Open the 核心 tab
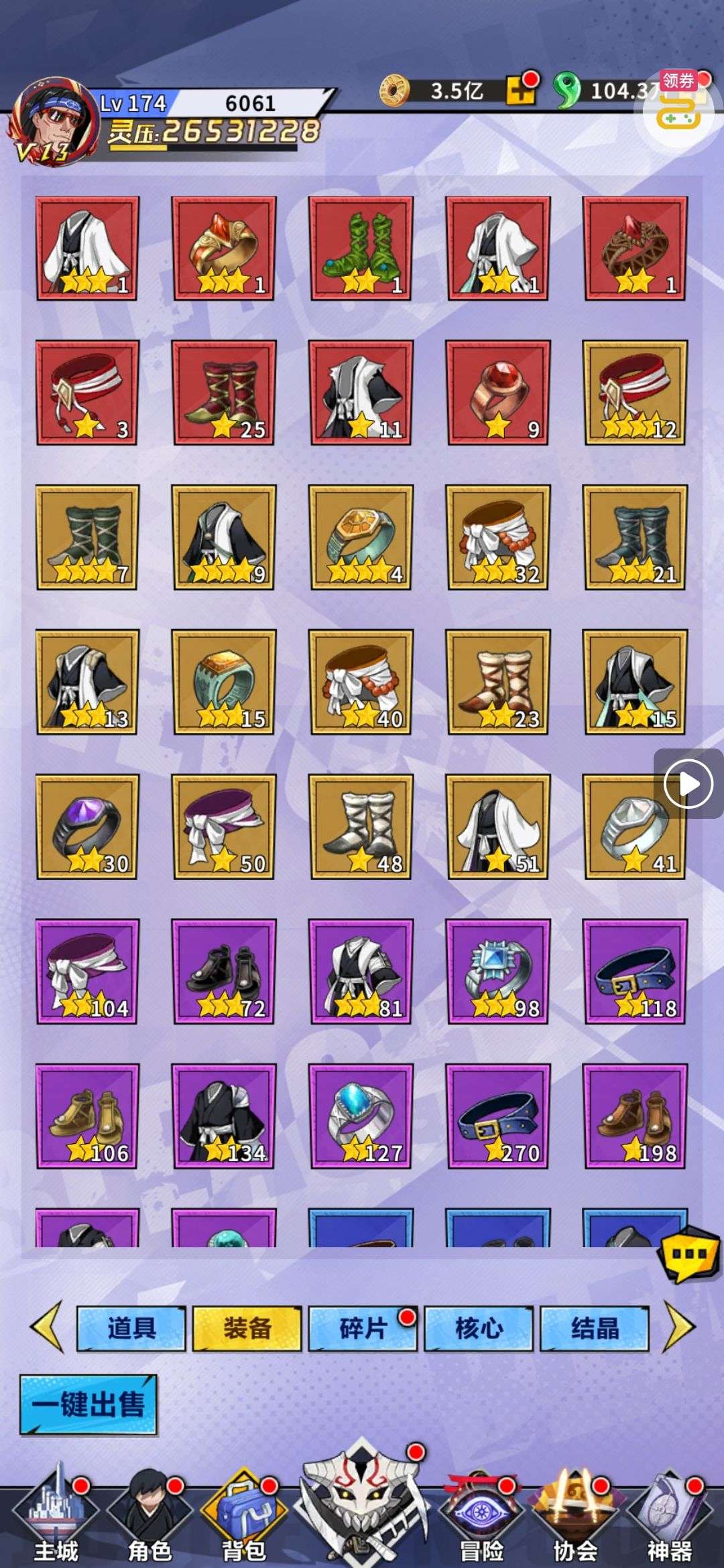Image resolution: width=724 pixels, height=1568 pixels. point(479,1327)
